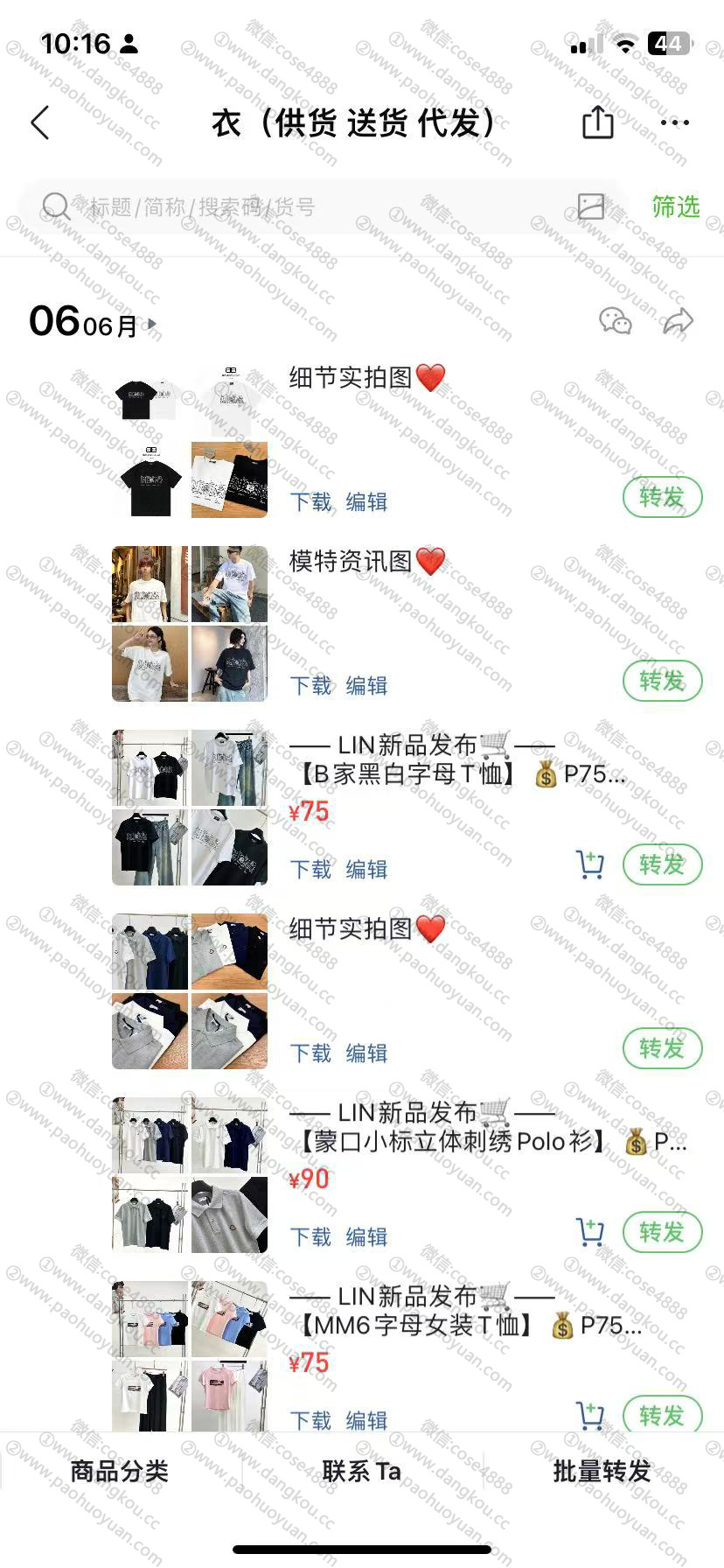Viewport: 724px width, 1568px height.
Task: Open the B家黑白字母T恤 product images
Action: [190, 808]
